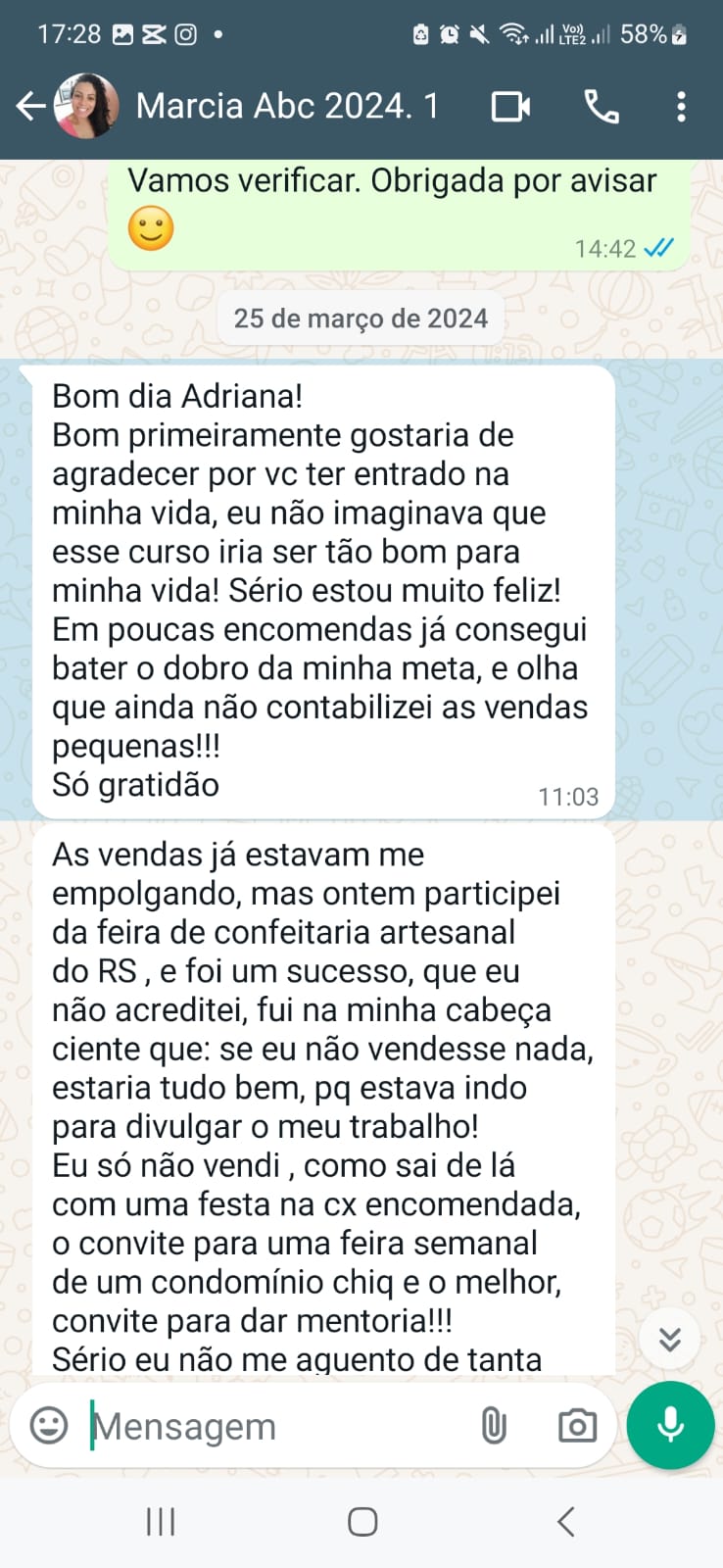723x1568 pixels.
Task: Open the system recent apps view
Action: pos(160,1521)
